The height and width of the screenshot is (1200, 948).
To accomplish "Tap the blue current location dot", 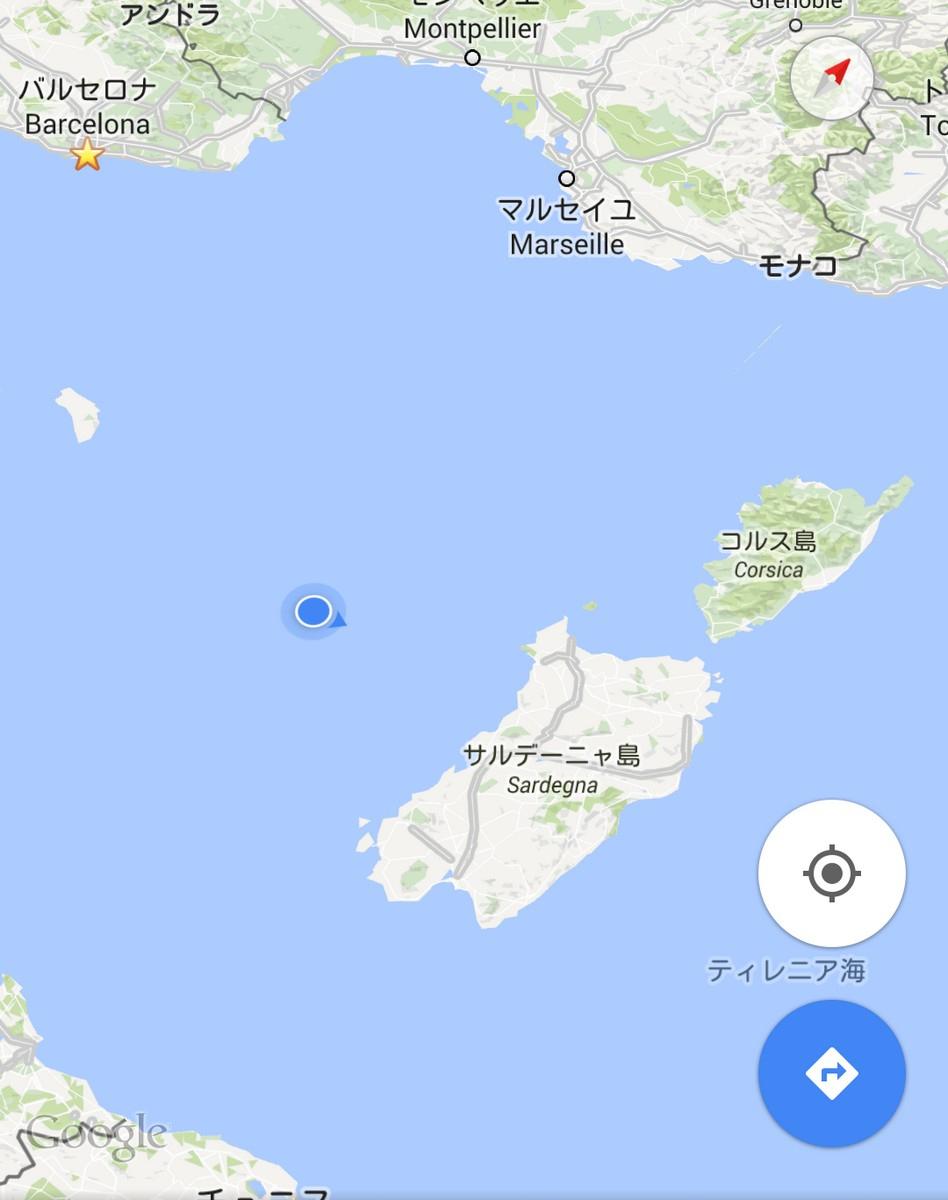I will [x=314, y=611].
